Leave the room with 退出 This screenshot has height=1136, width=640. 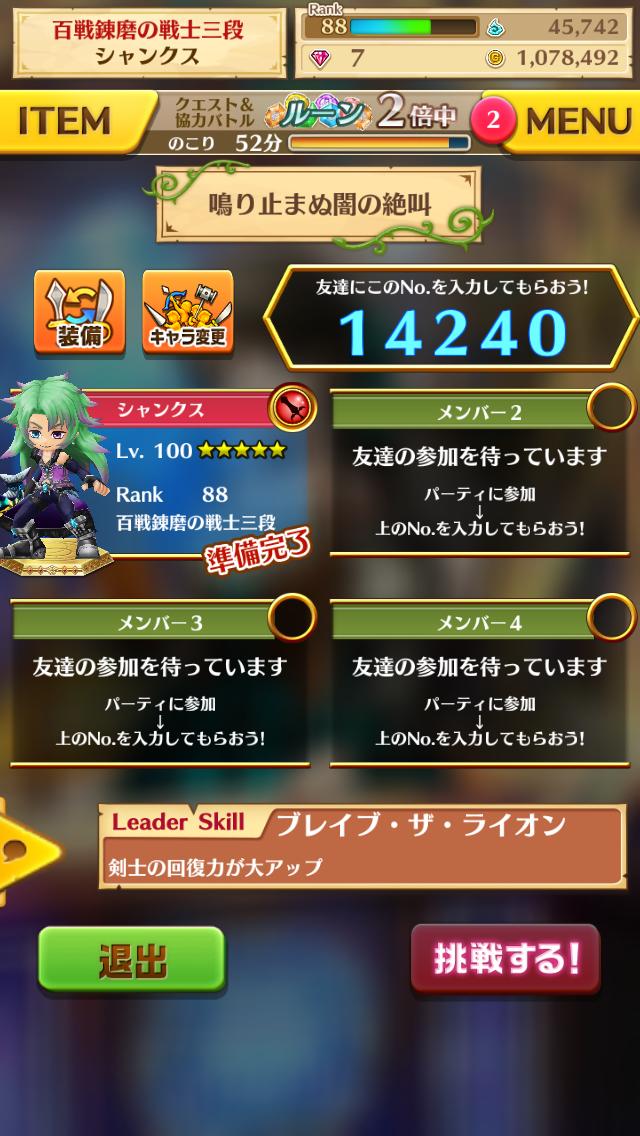(131, 960)
